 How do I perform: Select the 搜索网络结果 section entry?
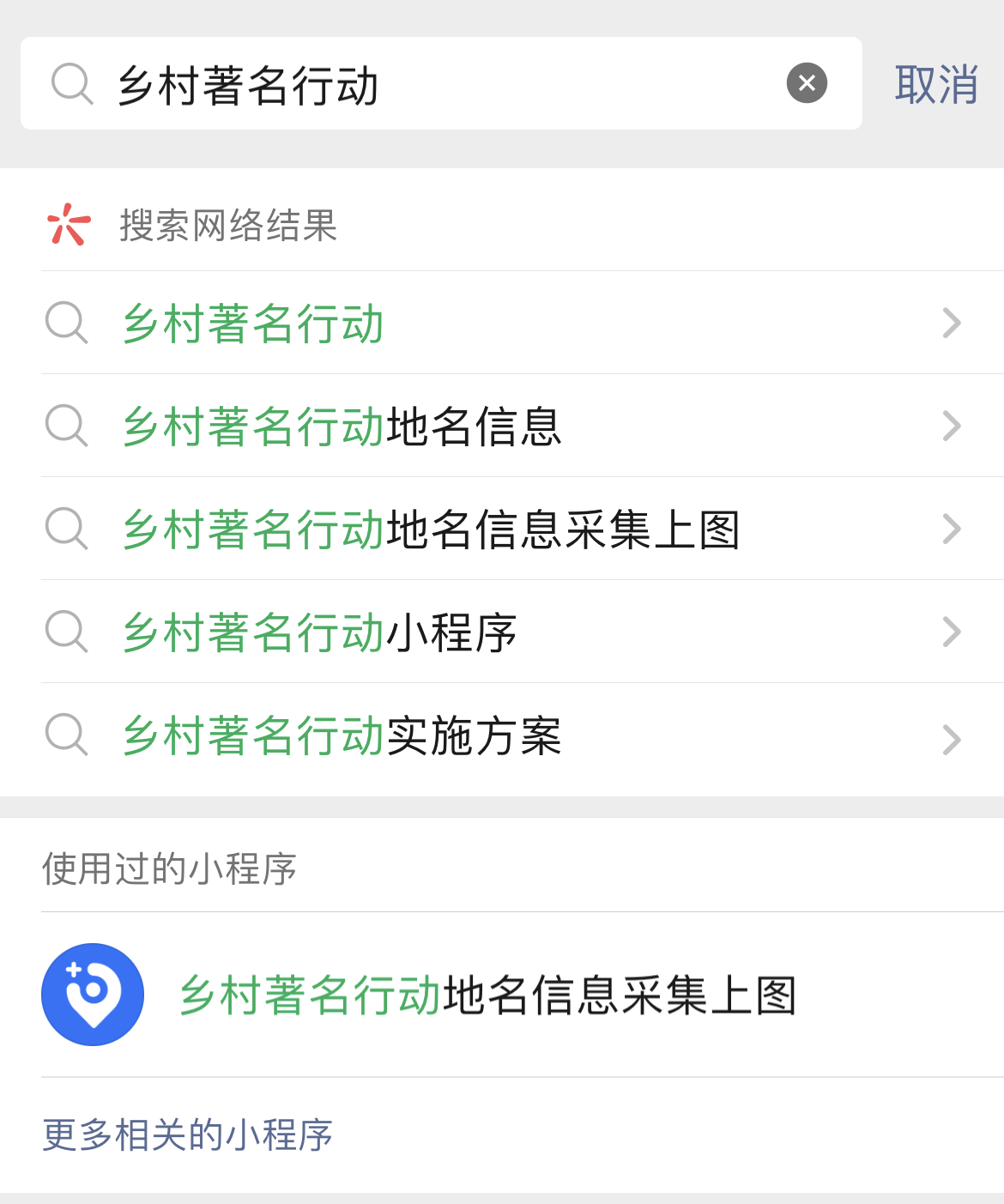coord(227,227)
